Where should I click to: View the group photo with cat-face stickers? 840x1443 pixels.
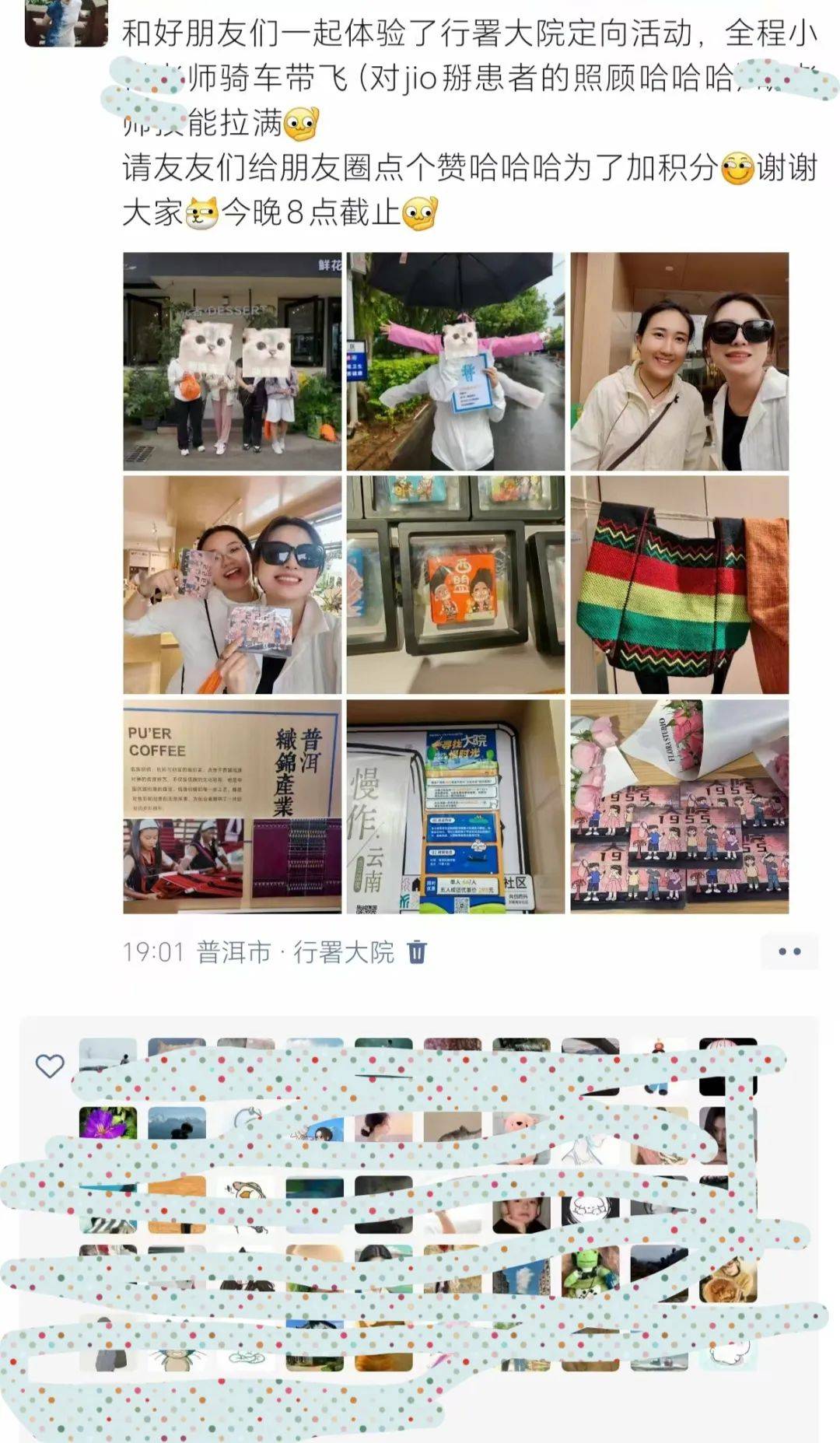coord(232,361)
